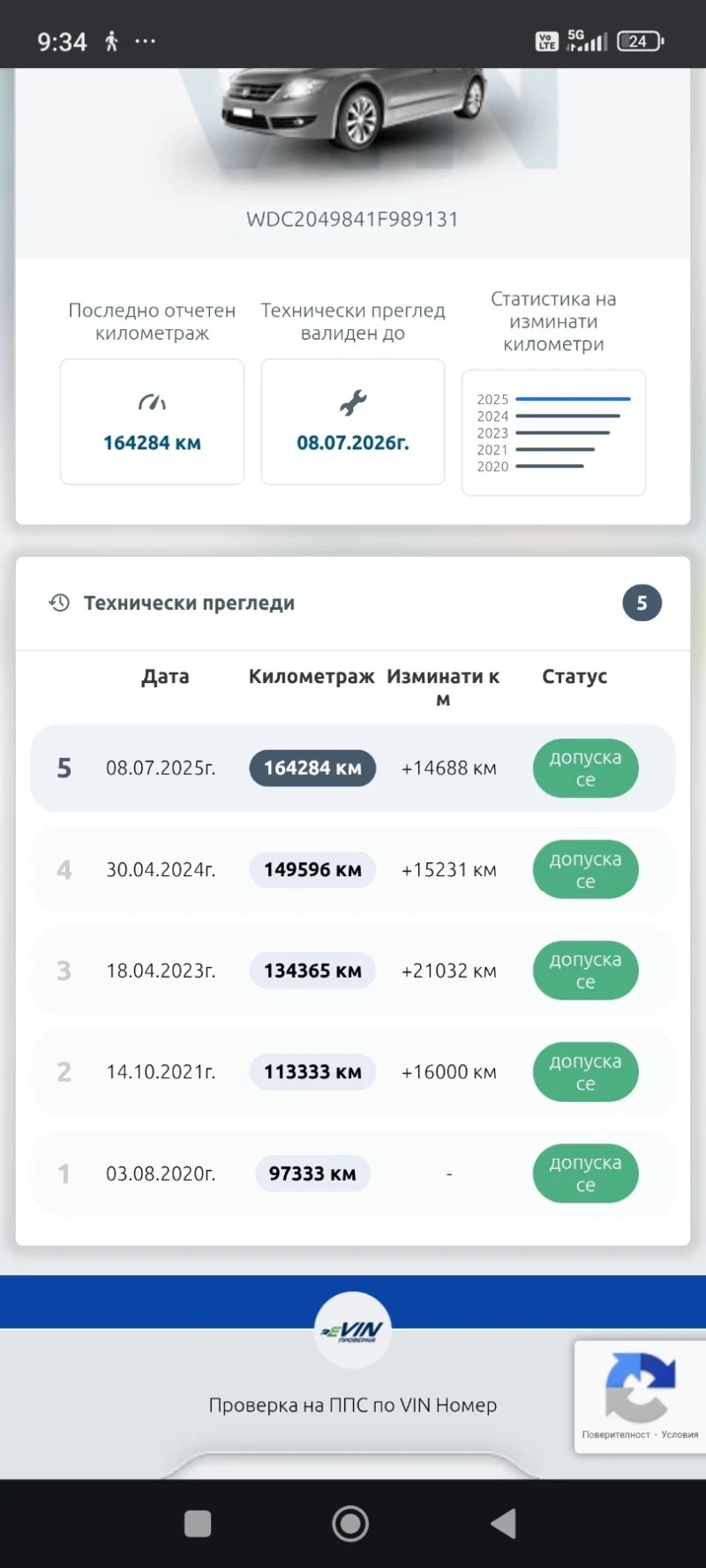Click the history clock icon beside Технически прегледи

pos(58,603)
